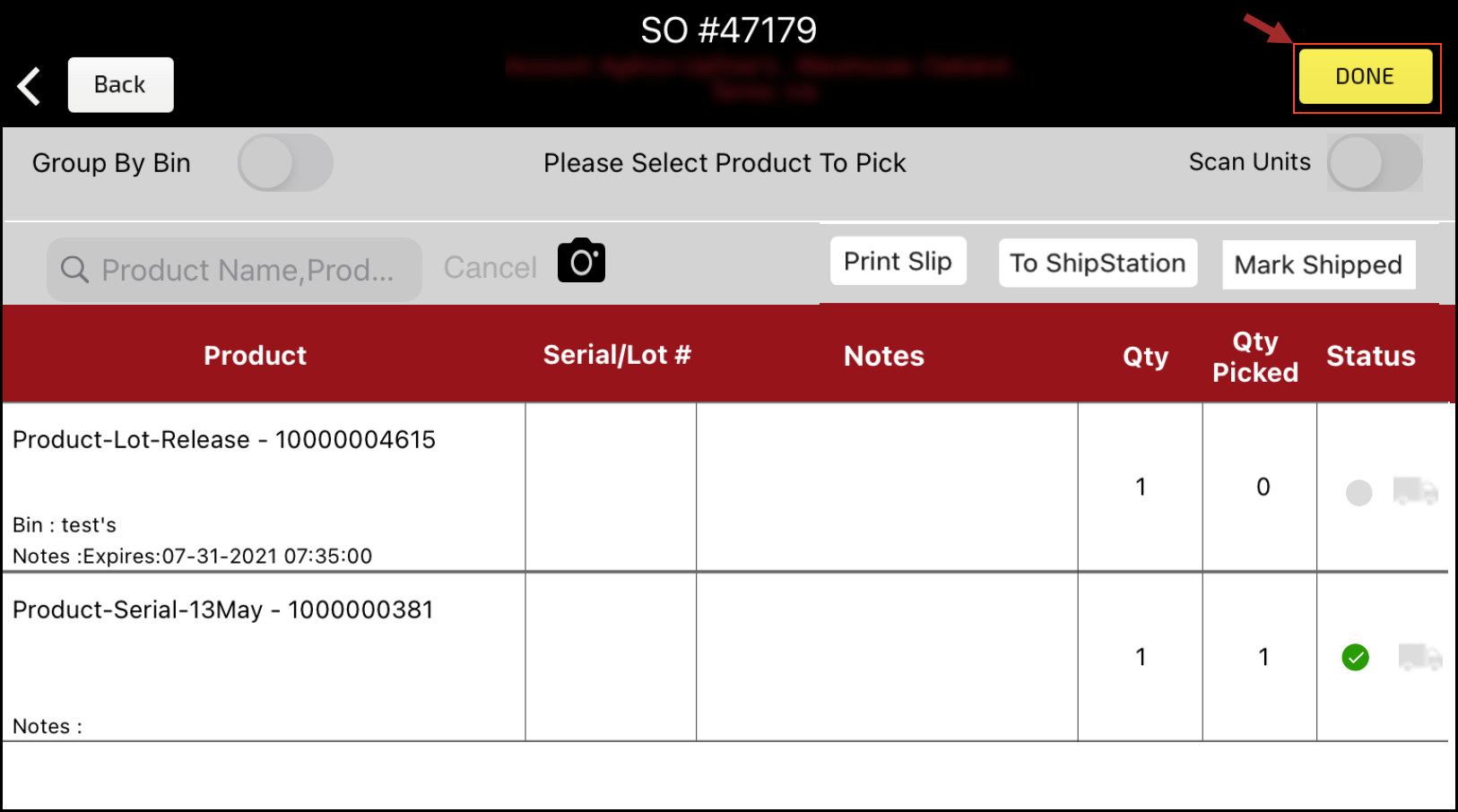Image resolution: width=1458 pixels, height=812 pixels.
Task: Tap the back arrow icon
Action: (x=30, y=86)
